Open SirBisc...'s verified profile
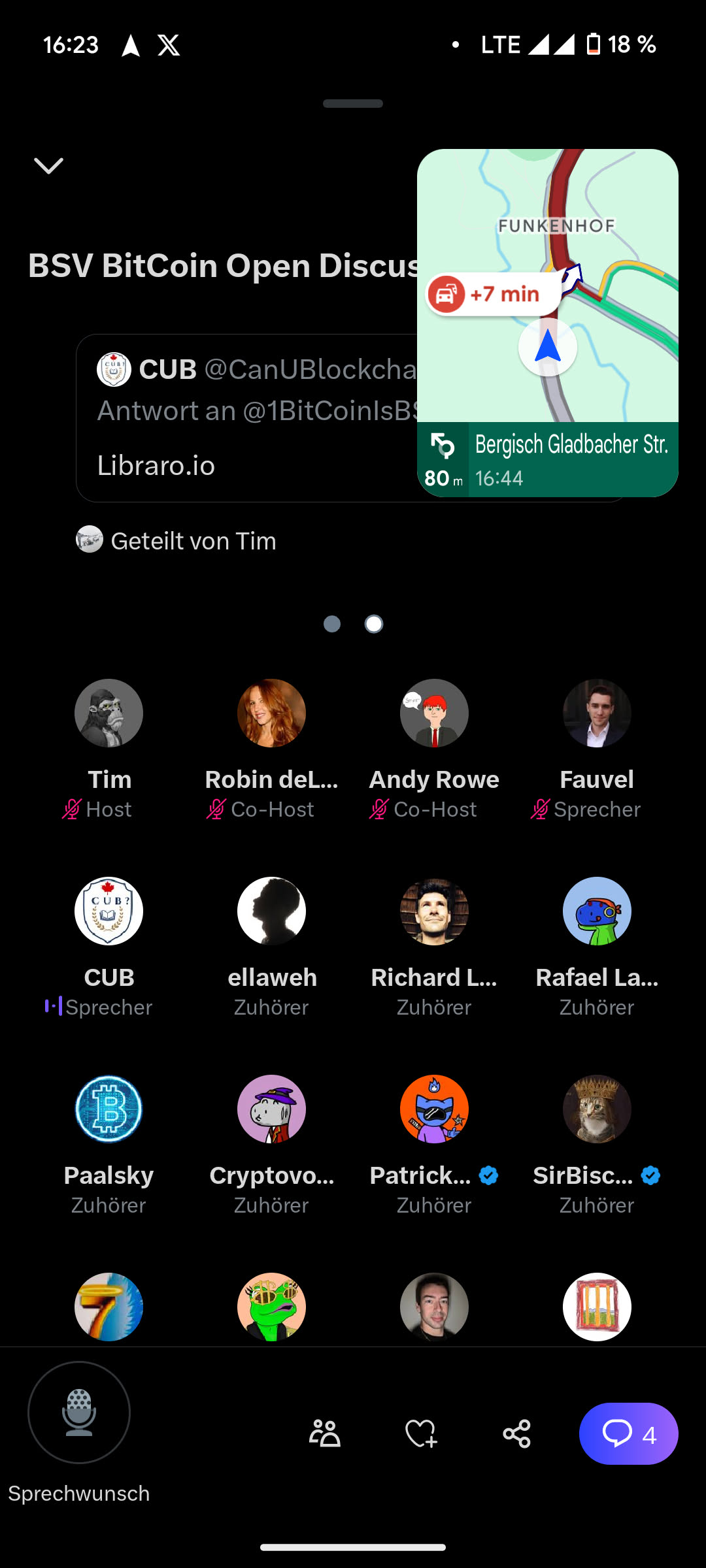The height and width of the screenshot is (1568, 706). [597, 1109]
